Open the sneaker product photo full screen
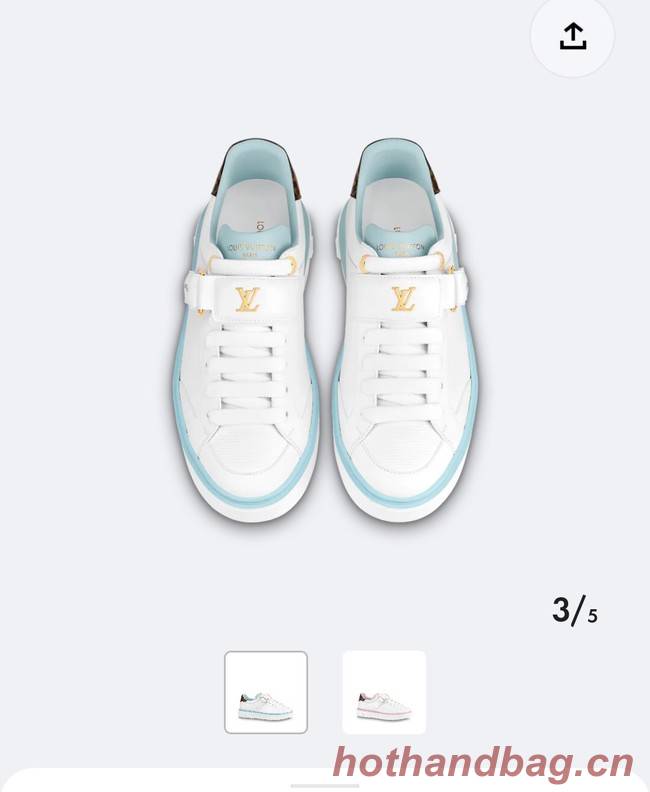Image resolution: width=650 pixels, height=792 pixels. point(325,330)
